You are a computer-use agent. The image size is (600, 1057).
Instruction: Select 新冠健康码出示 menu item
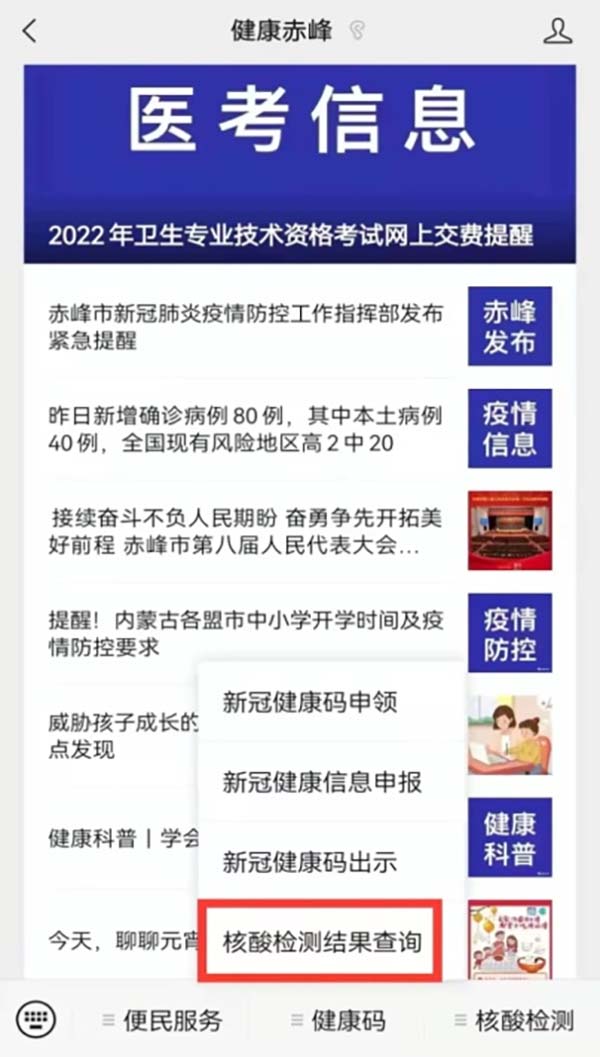[x=310, y=862]
